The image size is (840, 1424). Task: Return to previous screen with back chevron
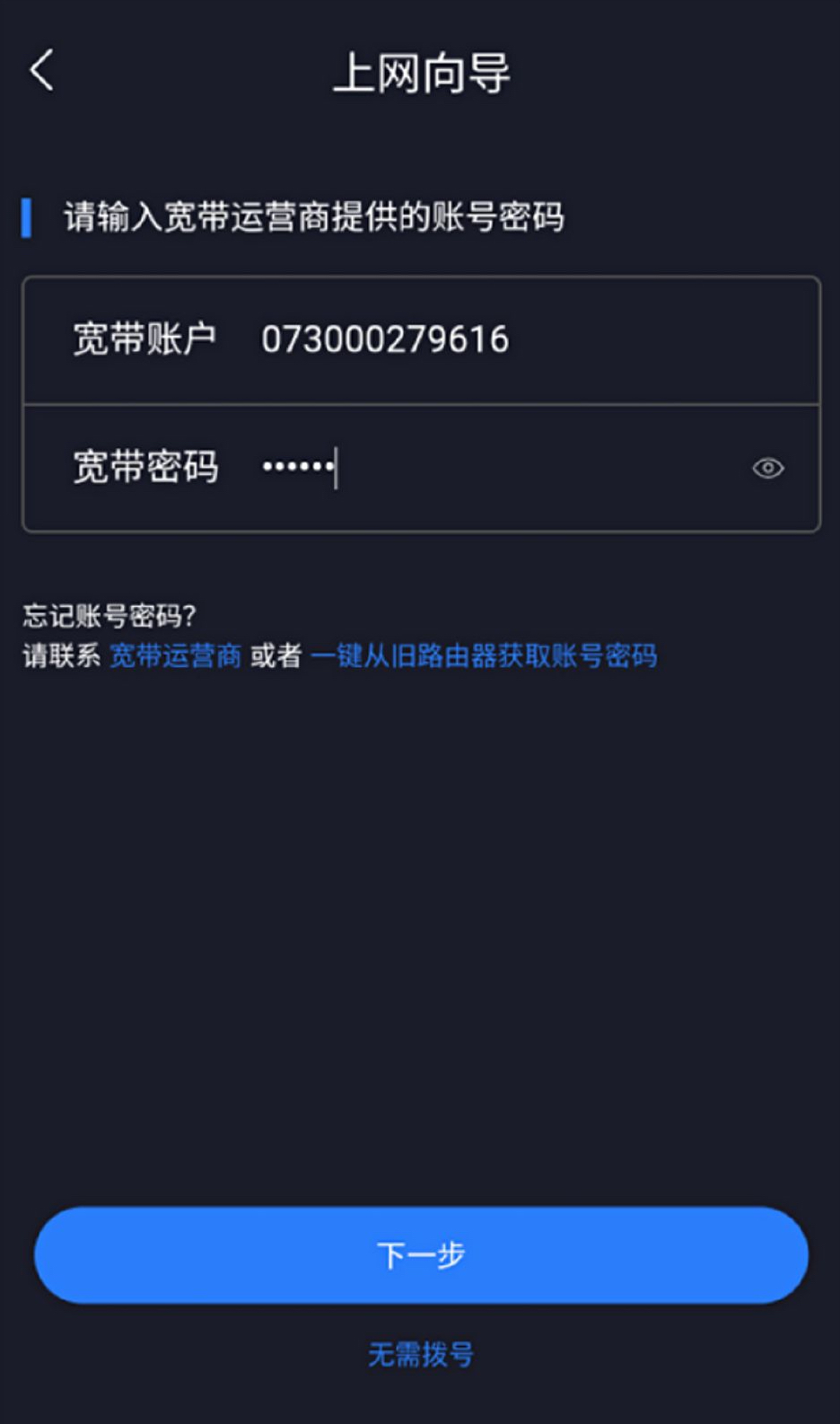point(40,75)
